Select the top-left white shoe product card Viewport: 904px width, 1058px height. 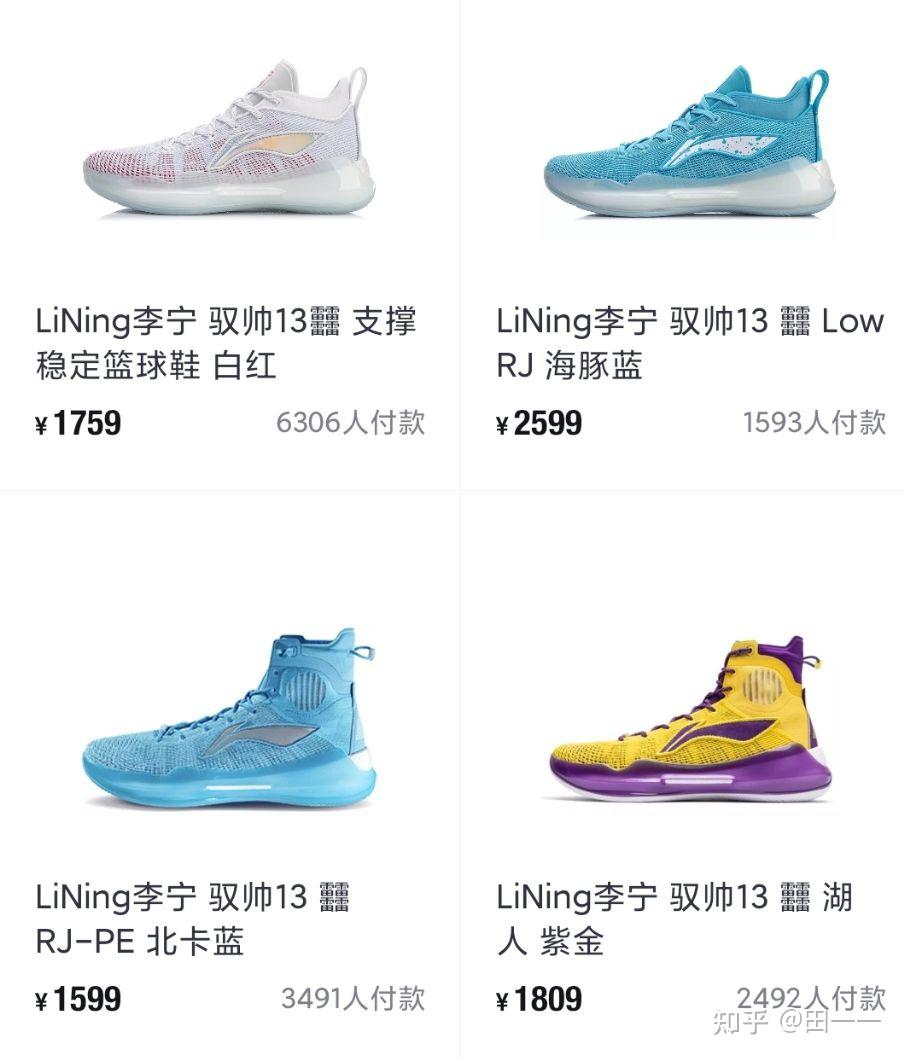225,230
